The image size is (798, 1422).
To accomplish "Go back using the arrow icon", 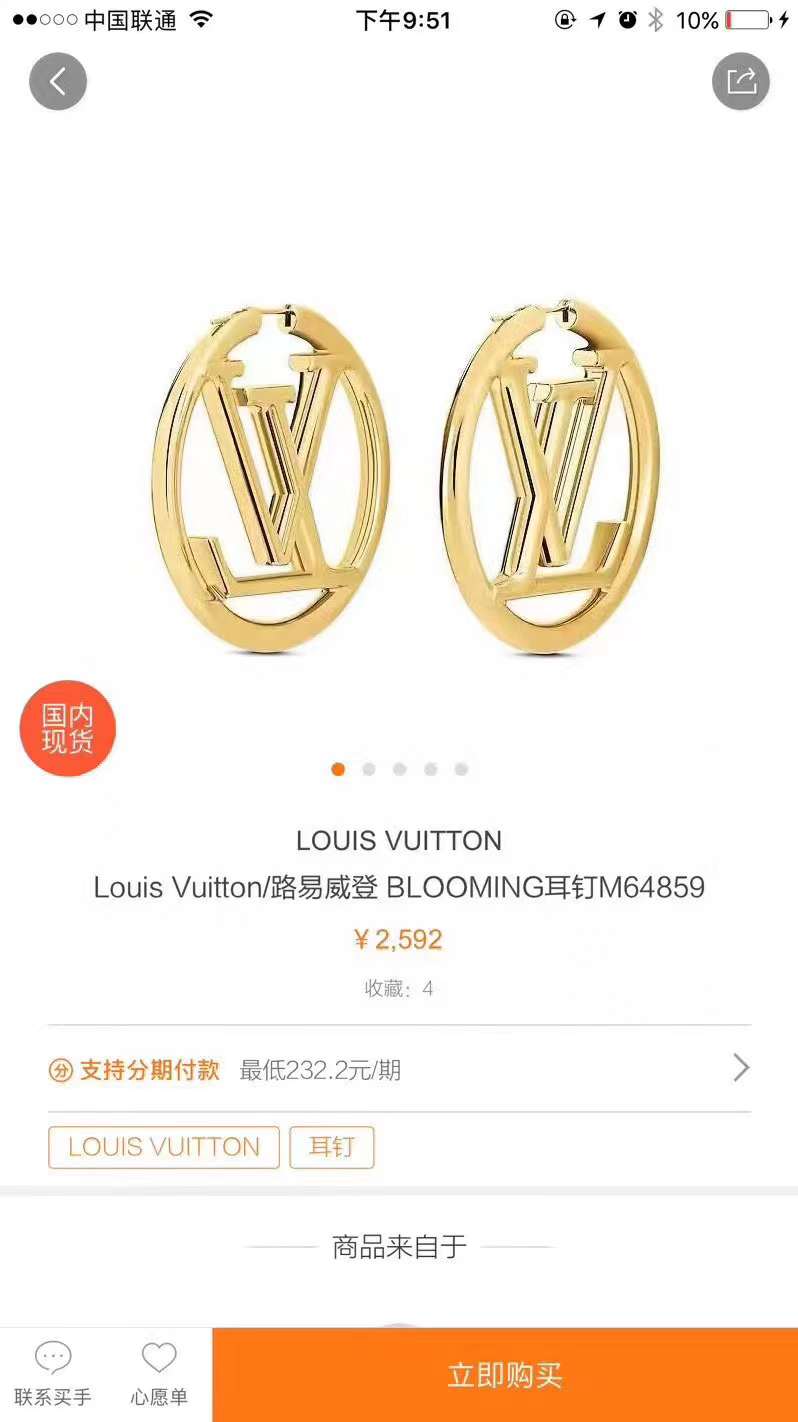I will point(58,81).
